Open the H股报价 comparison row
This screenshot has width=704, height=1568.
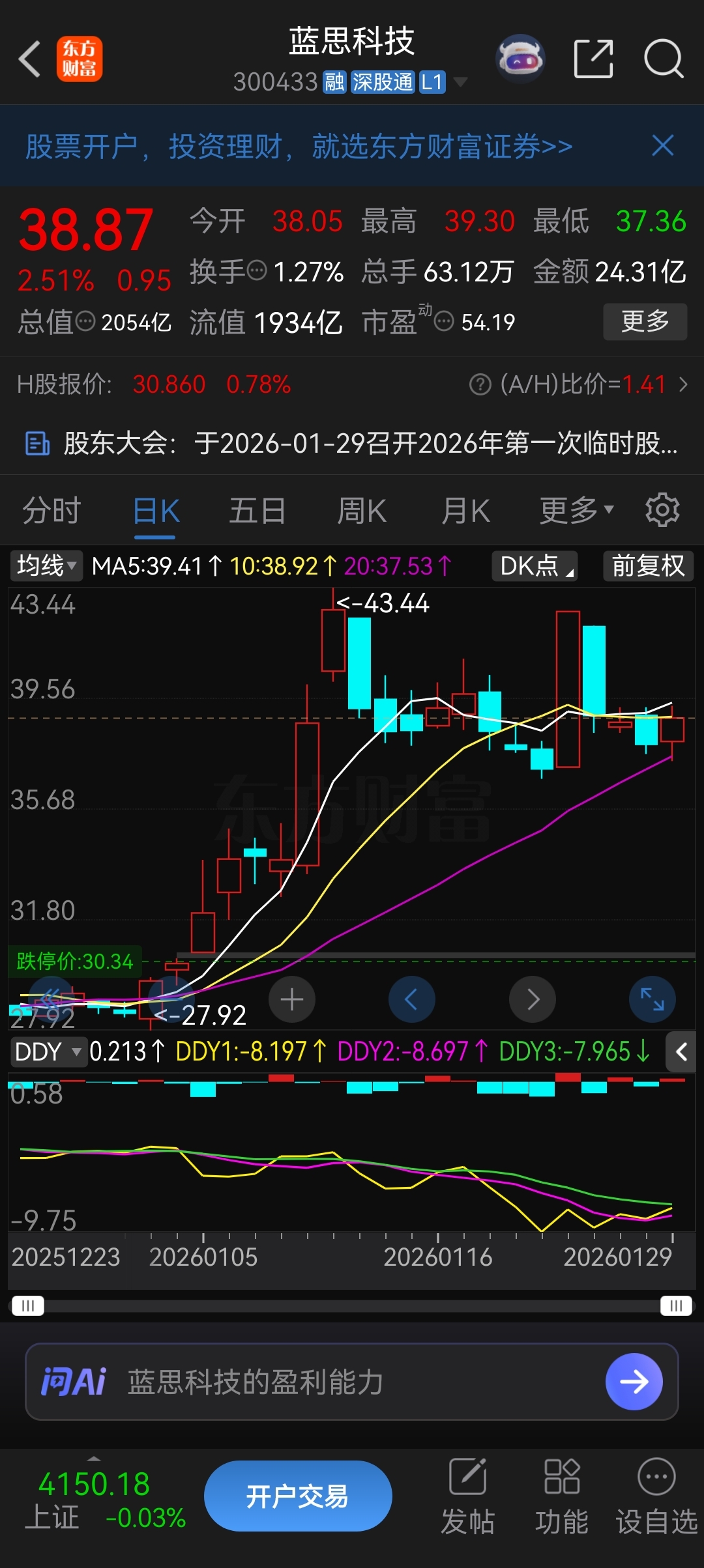click(x=352, y=384)
